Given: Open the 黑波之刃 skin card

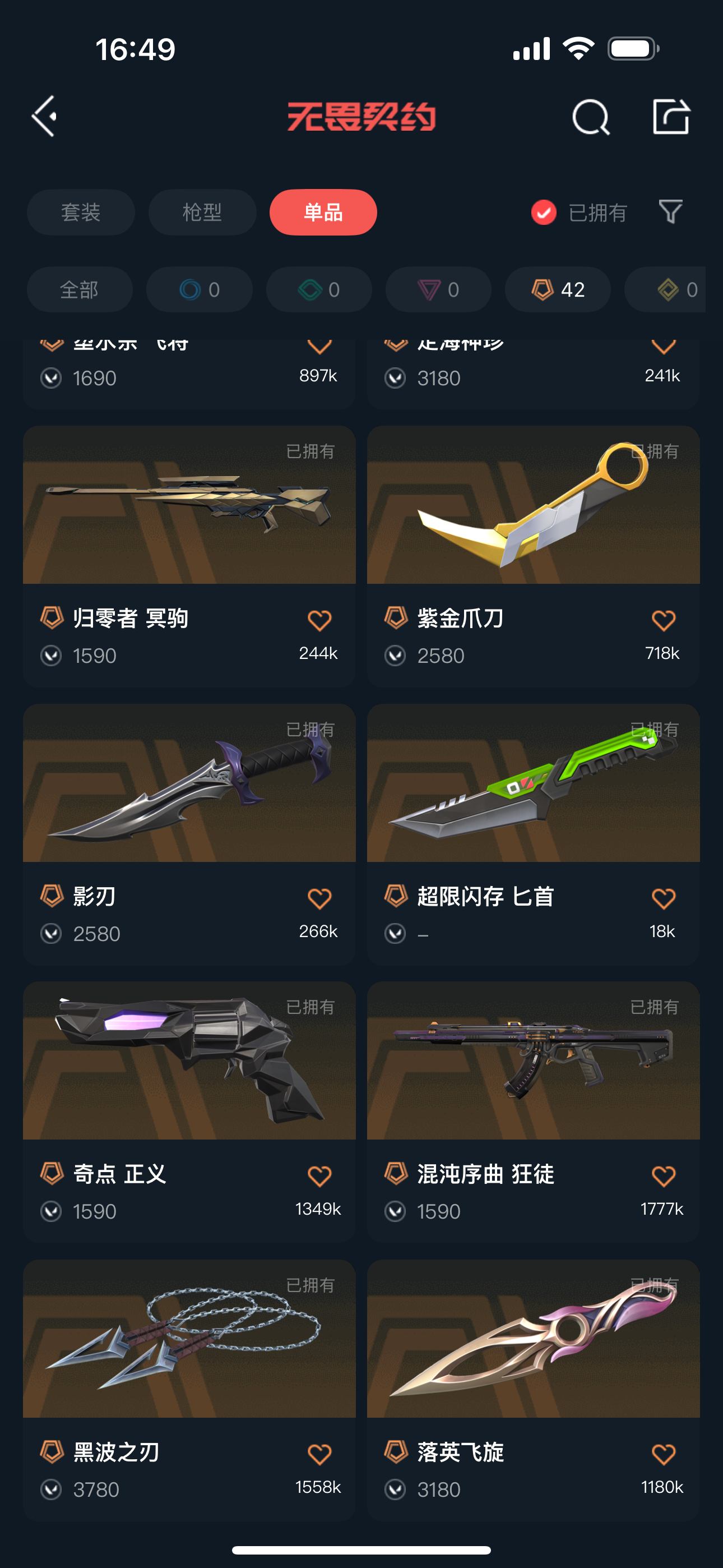Looking at the screenshot, I should point(189,1339).
